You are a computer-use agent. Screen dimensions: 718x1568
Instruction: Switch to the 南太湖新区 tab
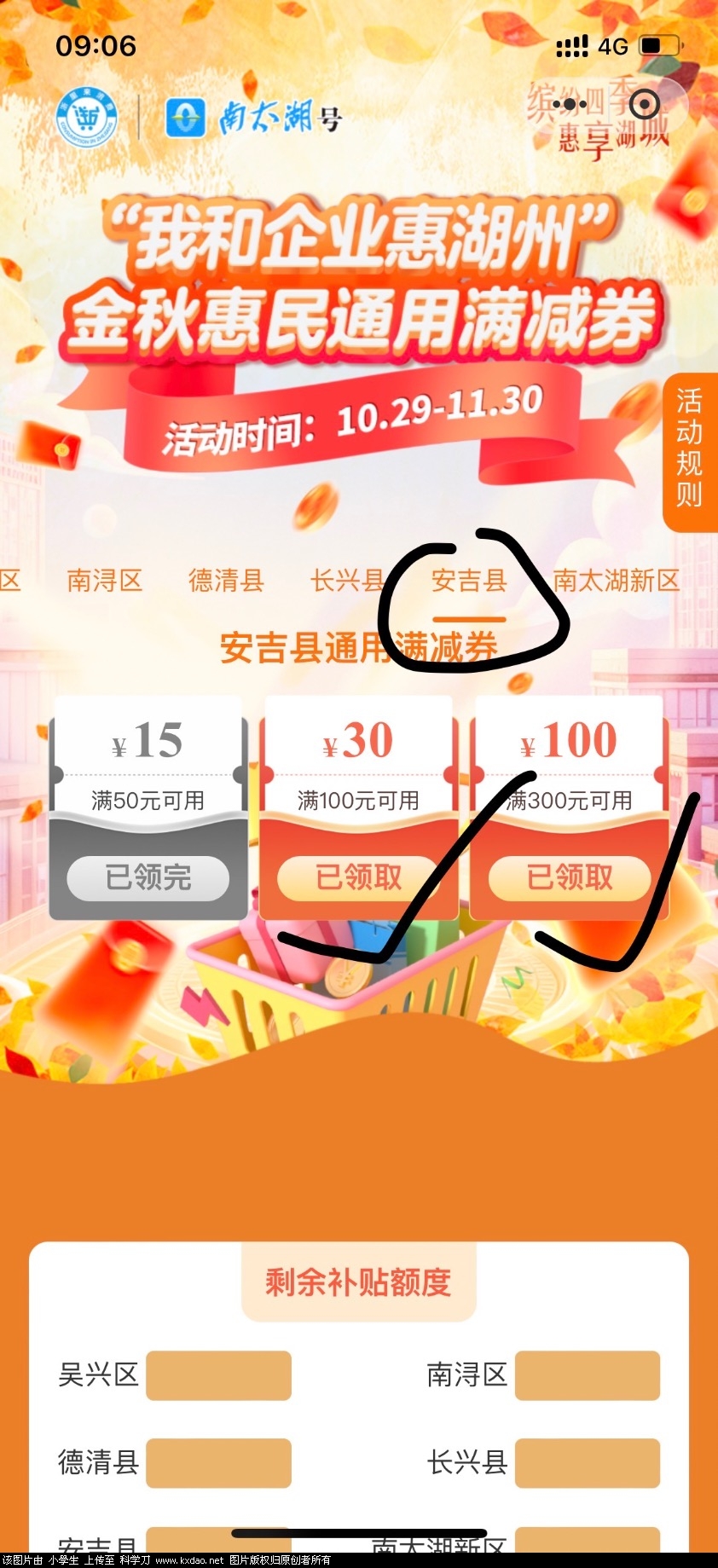[x=617, y=581]
